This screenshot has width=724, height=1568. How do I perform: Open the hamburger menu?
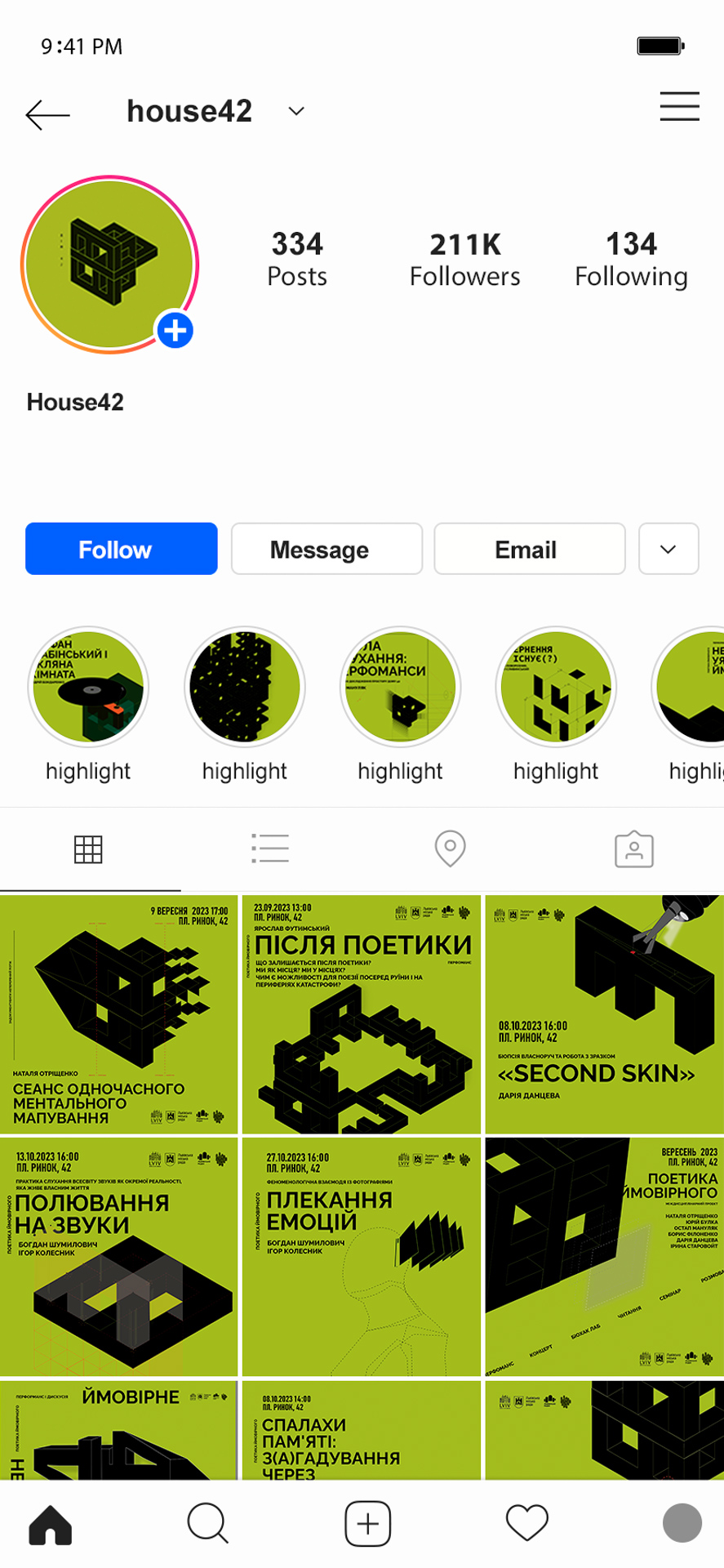[x=679, y=107]
